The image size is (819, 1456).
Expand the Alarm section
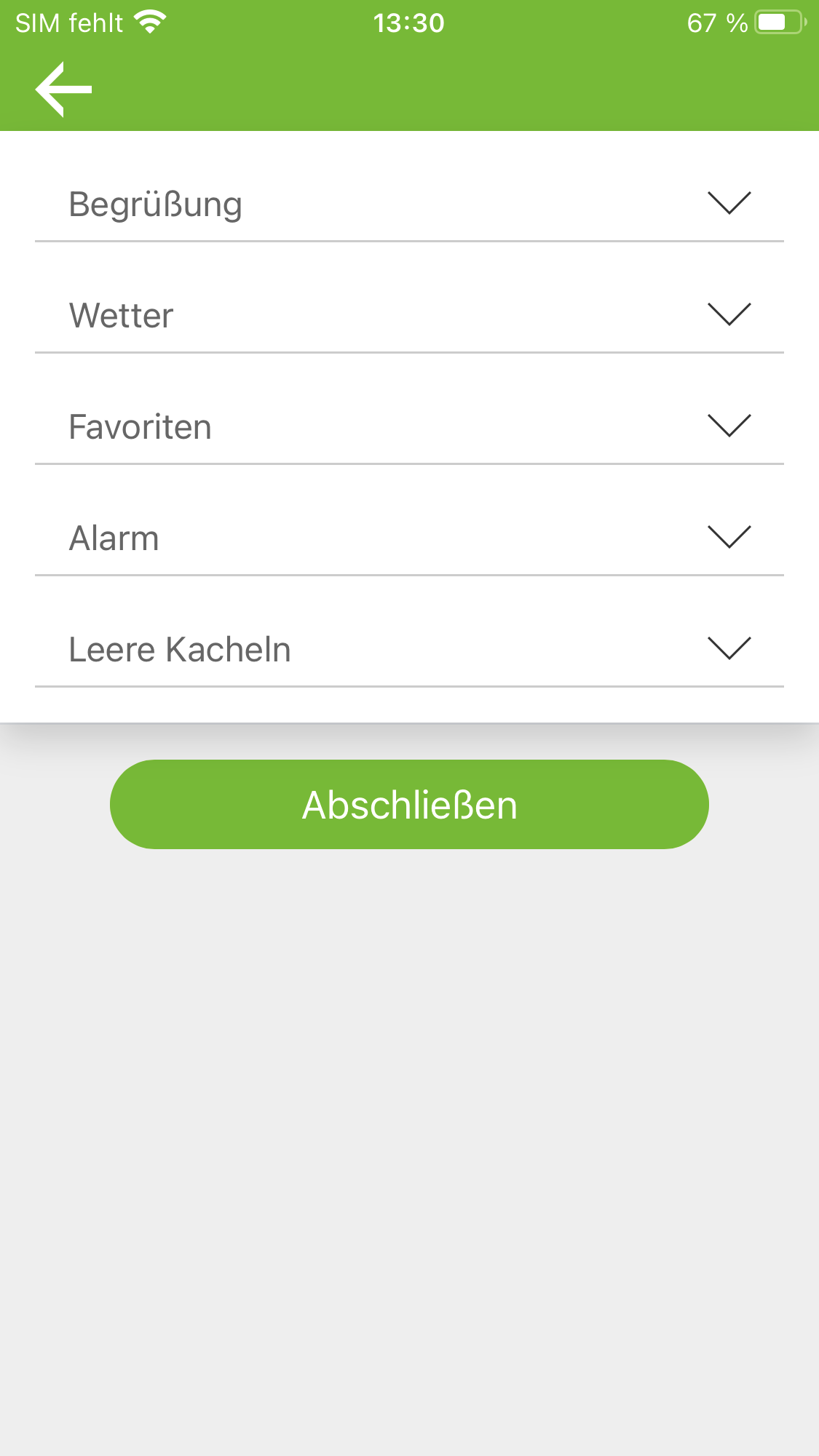(x=729, y=537)
